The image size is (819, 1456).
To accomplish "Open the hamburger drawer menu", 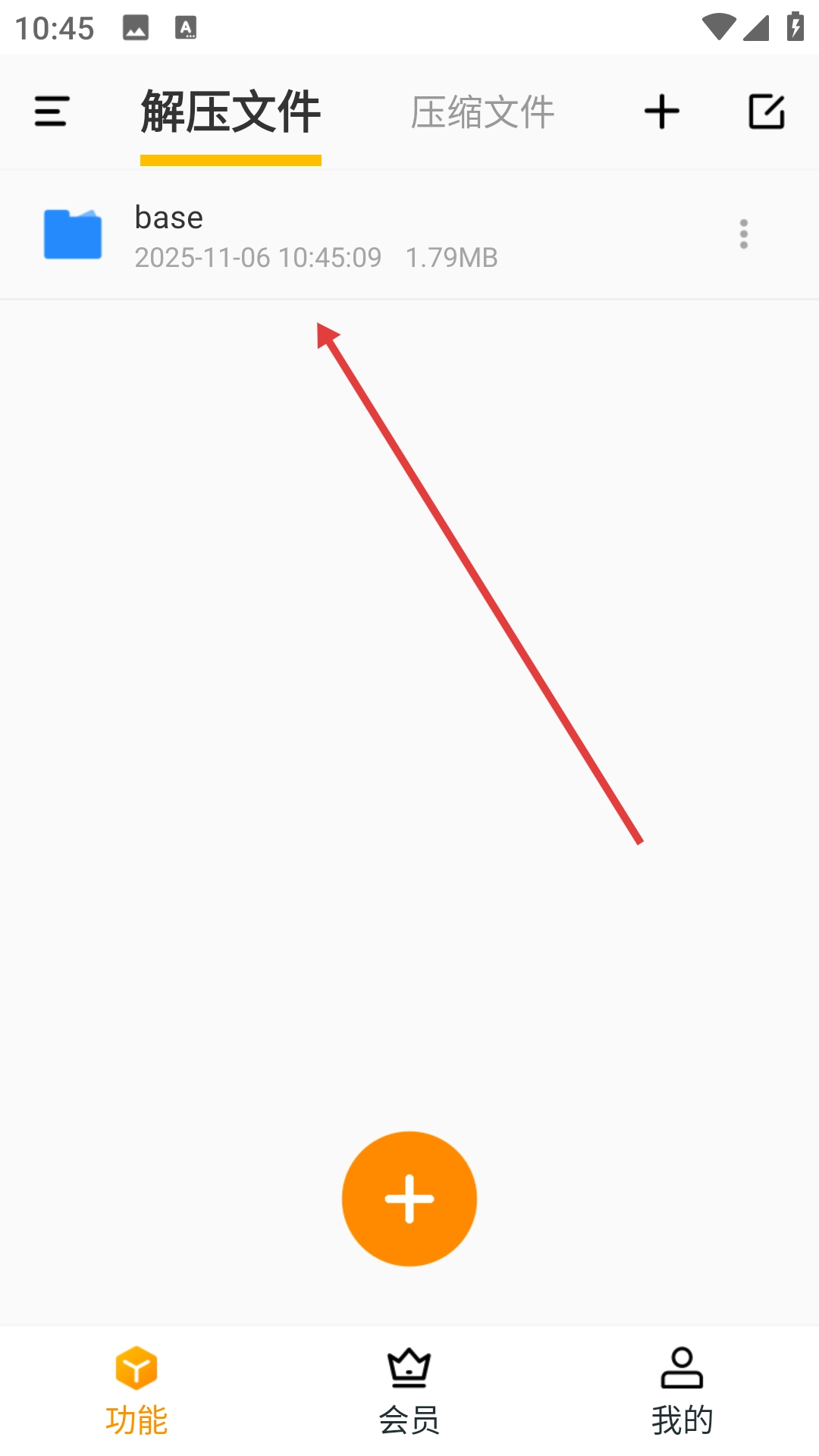I will (52, 111).
